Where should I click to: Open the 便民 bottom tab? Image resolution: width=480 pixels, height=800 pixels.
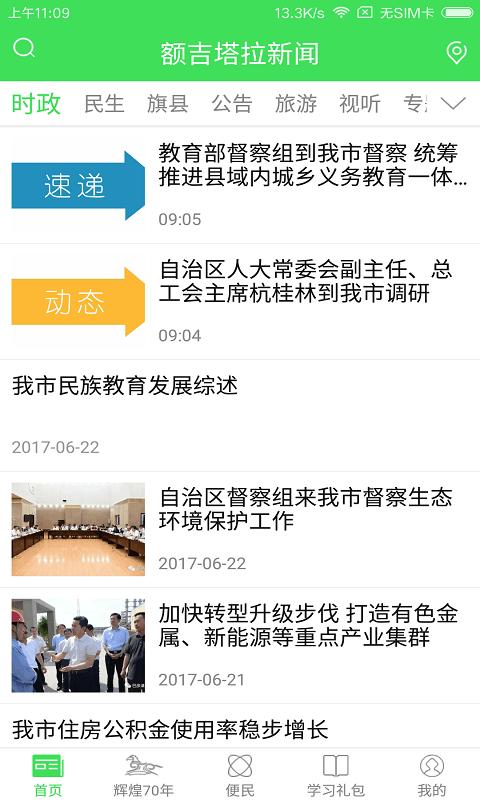240,776
